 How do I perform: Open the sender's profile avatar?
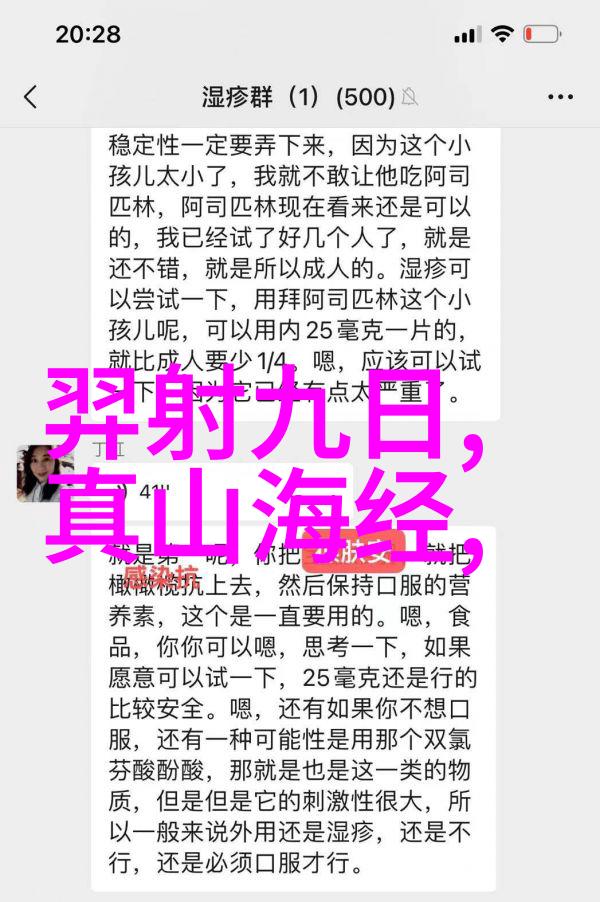click(x=46, y=473)
